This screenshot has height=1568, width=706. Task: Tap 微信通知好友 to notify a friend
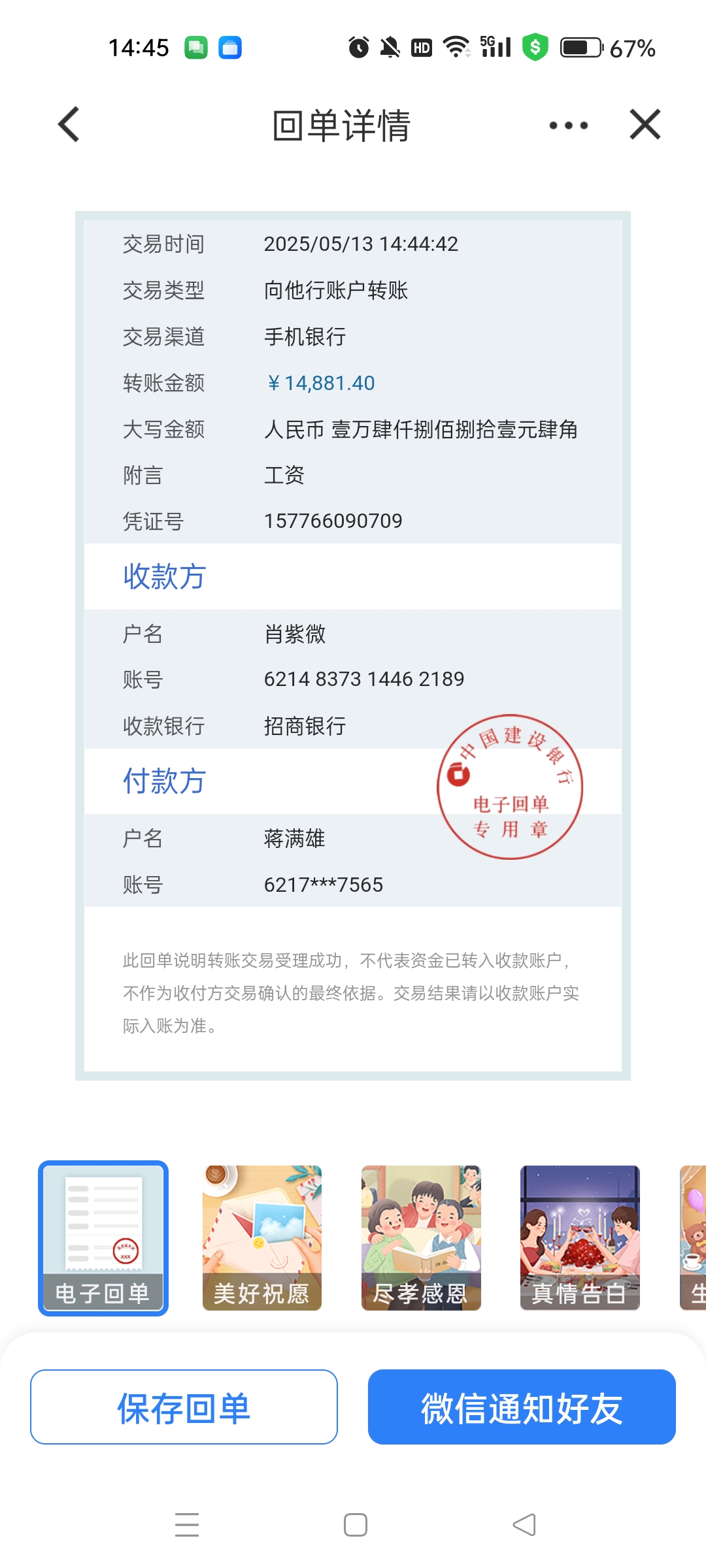pyautogui.click(x=522, y=1407)
